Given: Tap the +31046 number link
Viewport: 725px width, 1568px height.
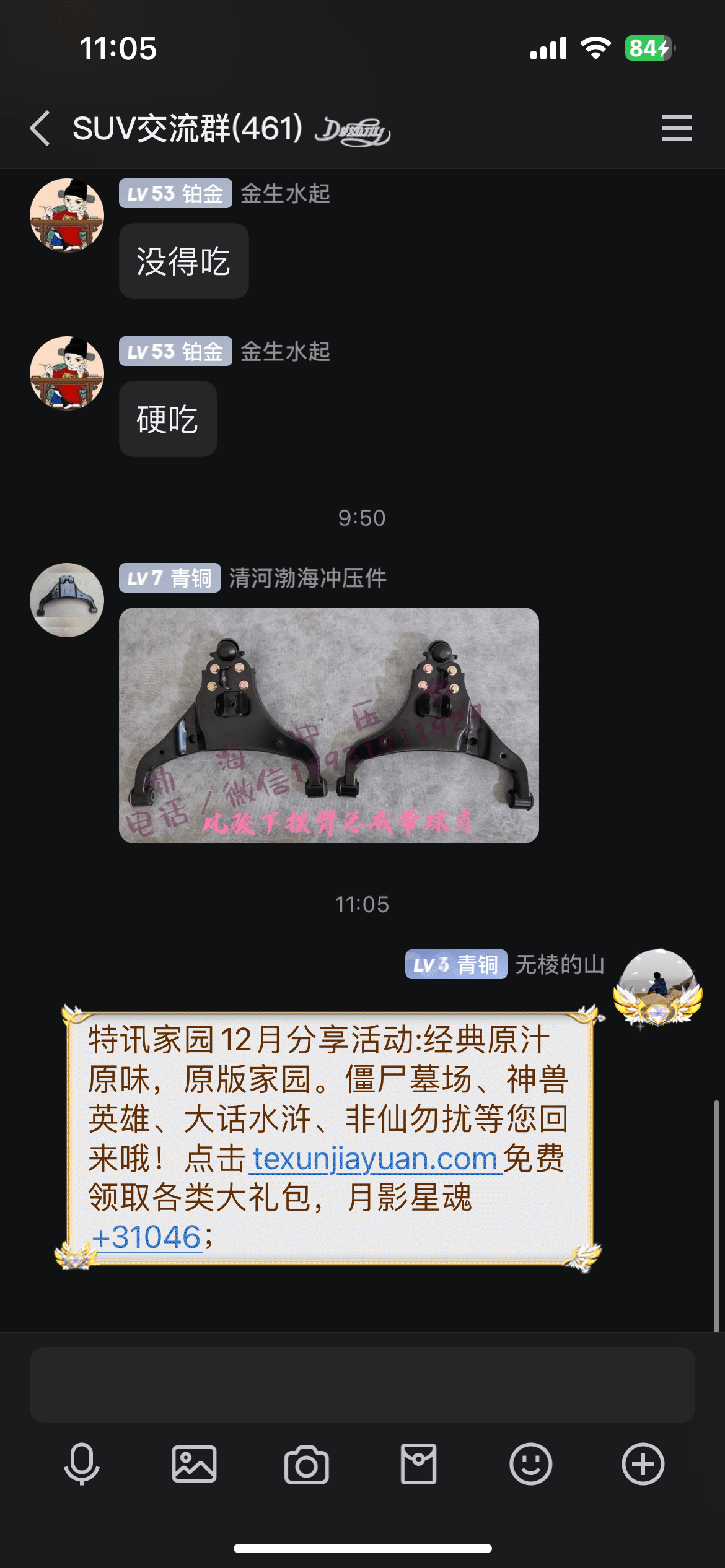Looking at the screenshot, I should (146, 1237).
